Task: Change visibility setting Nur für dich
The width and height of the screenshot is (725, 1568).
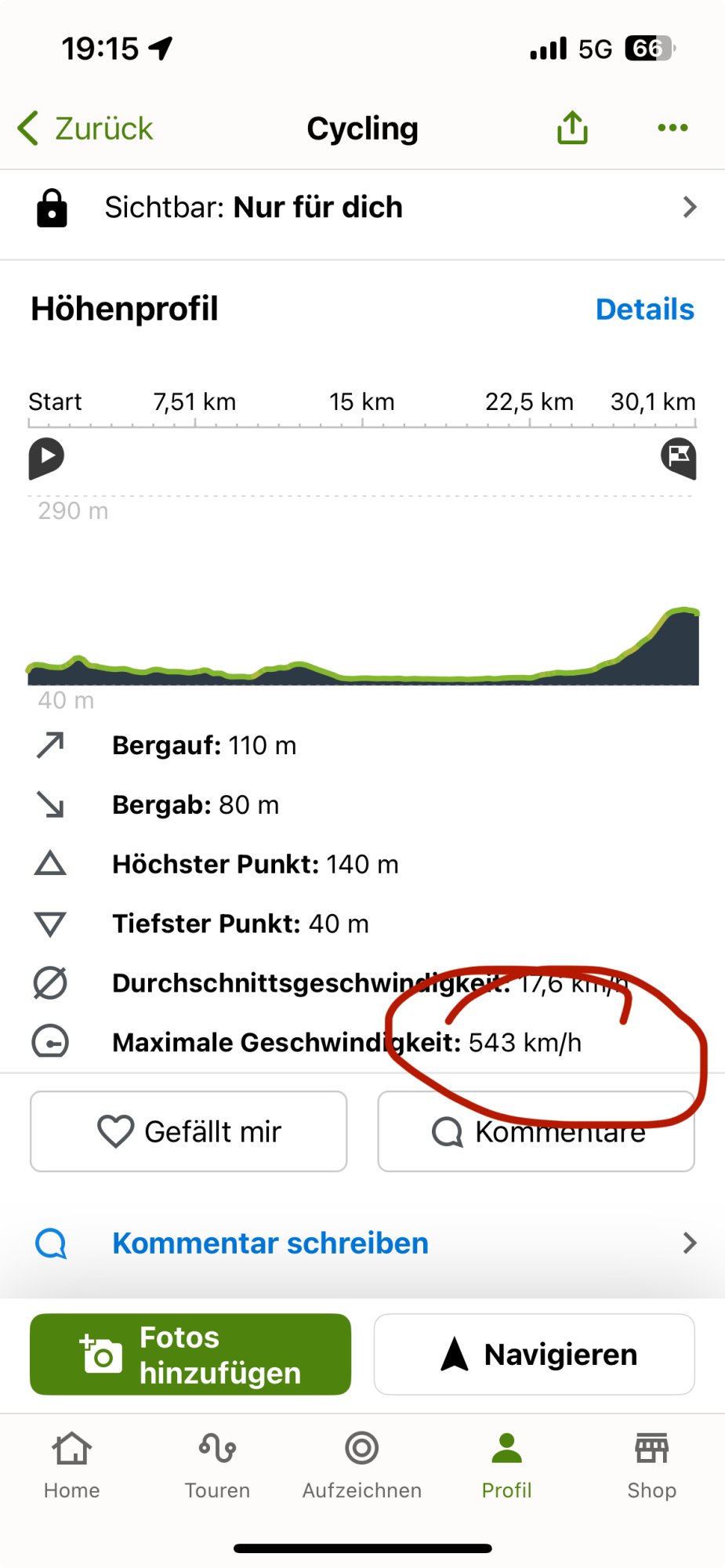Action: click(x=362, y=208)
